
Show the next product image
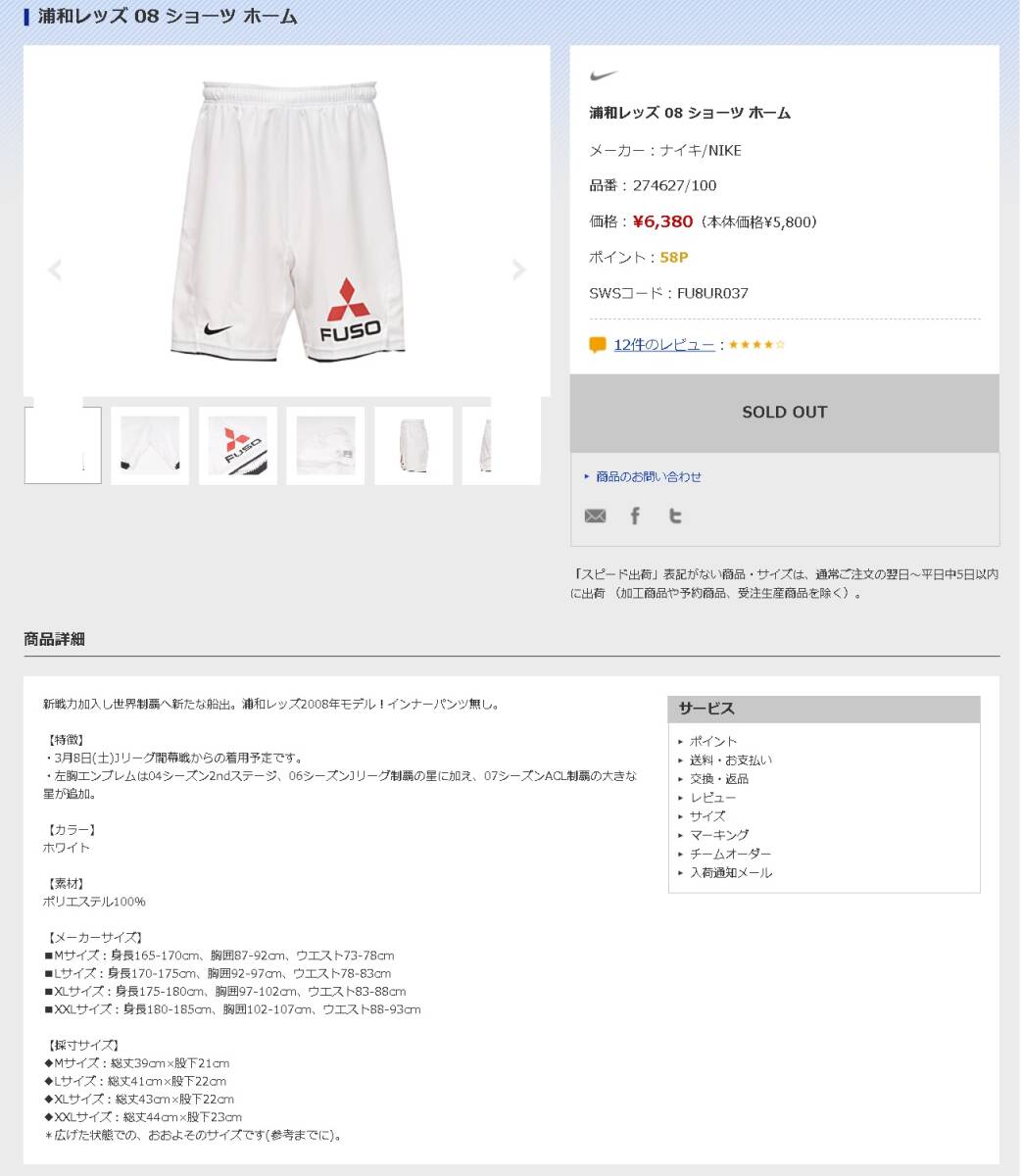pyautogui.click(x=519, y=270)
